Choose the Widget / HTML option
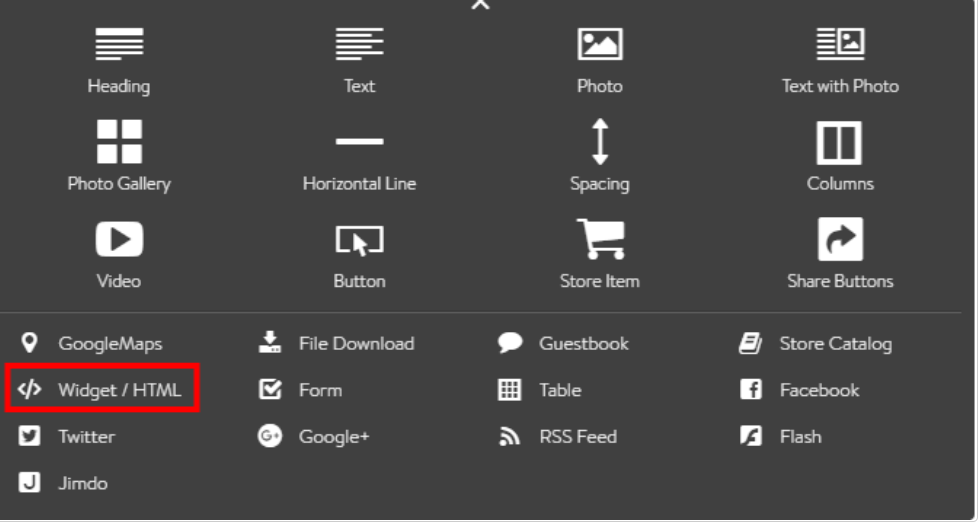 pos(119,390)
